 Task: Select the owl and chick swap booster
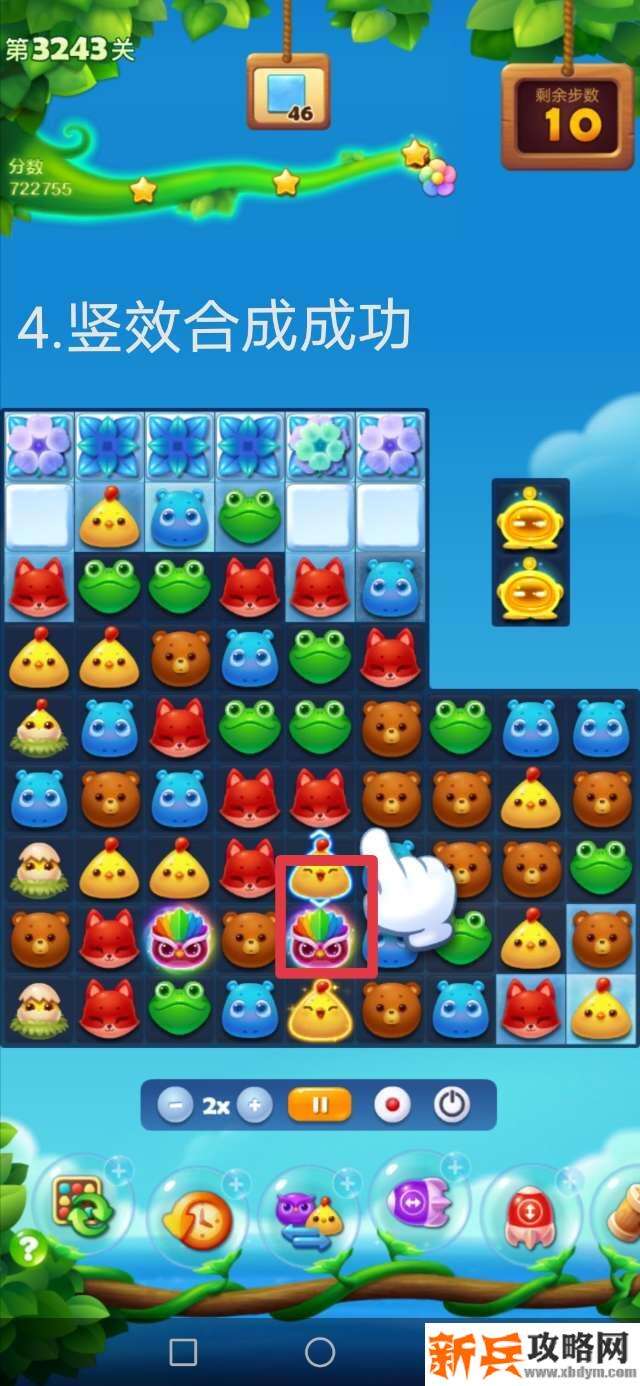click(x=308, y=1218)
